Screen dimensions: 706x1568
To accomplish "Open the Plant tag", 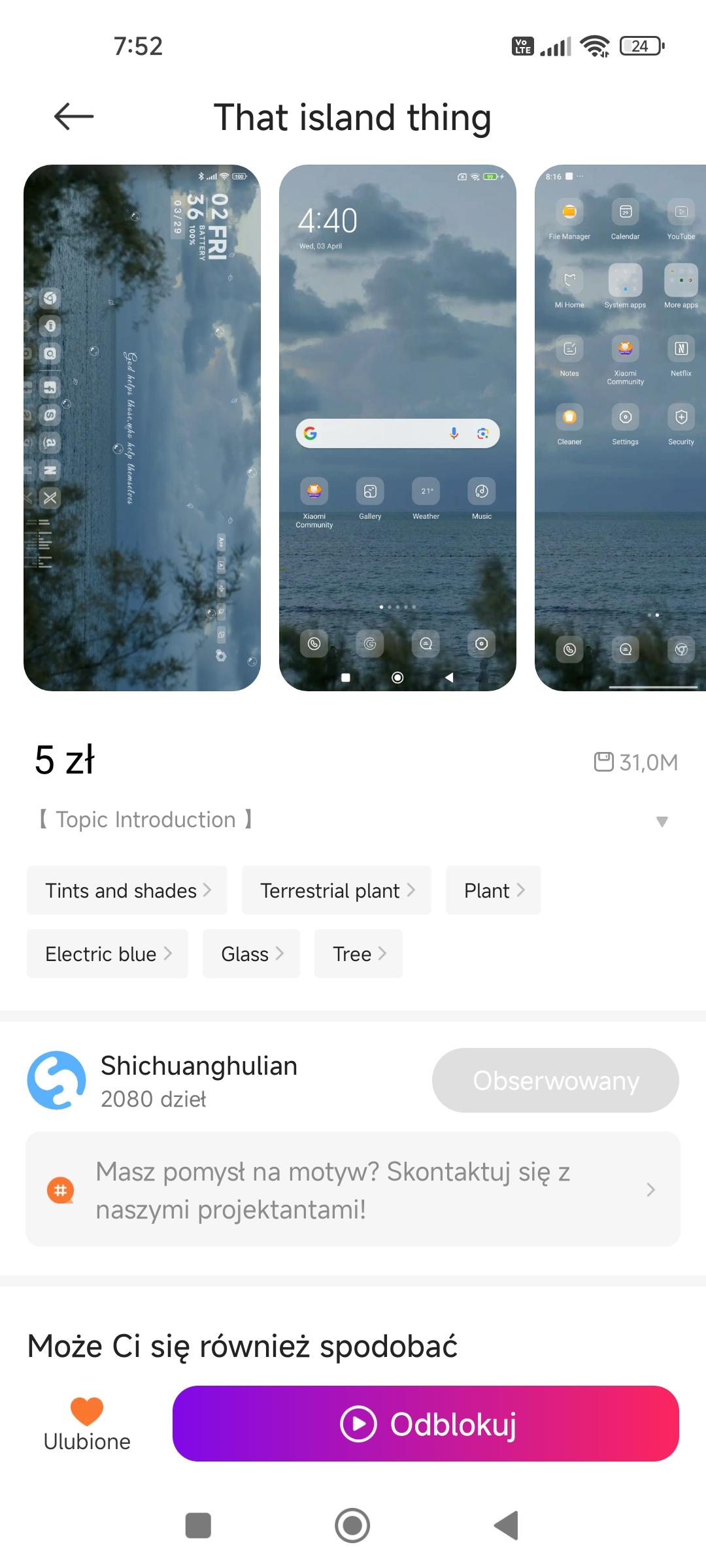I will point(493,890).
